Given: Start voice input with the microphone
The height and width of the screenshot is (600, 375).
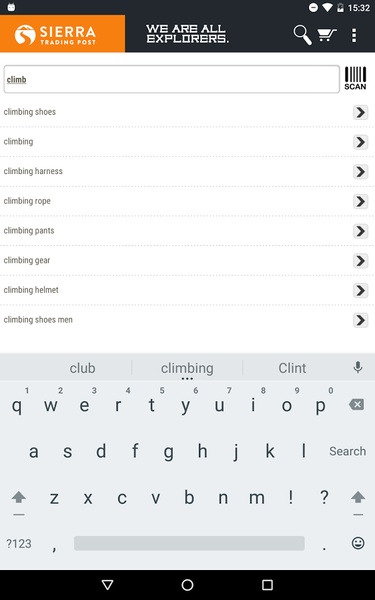Looking at the screenshot, I should click(x=358, y=367).
